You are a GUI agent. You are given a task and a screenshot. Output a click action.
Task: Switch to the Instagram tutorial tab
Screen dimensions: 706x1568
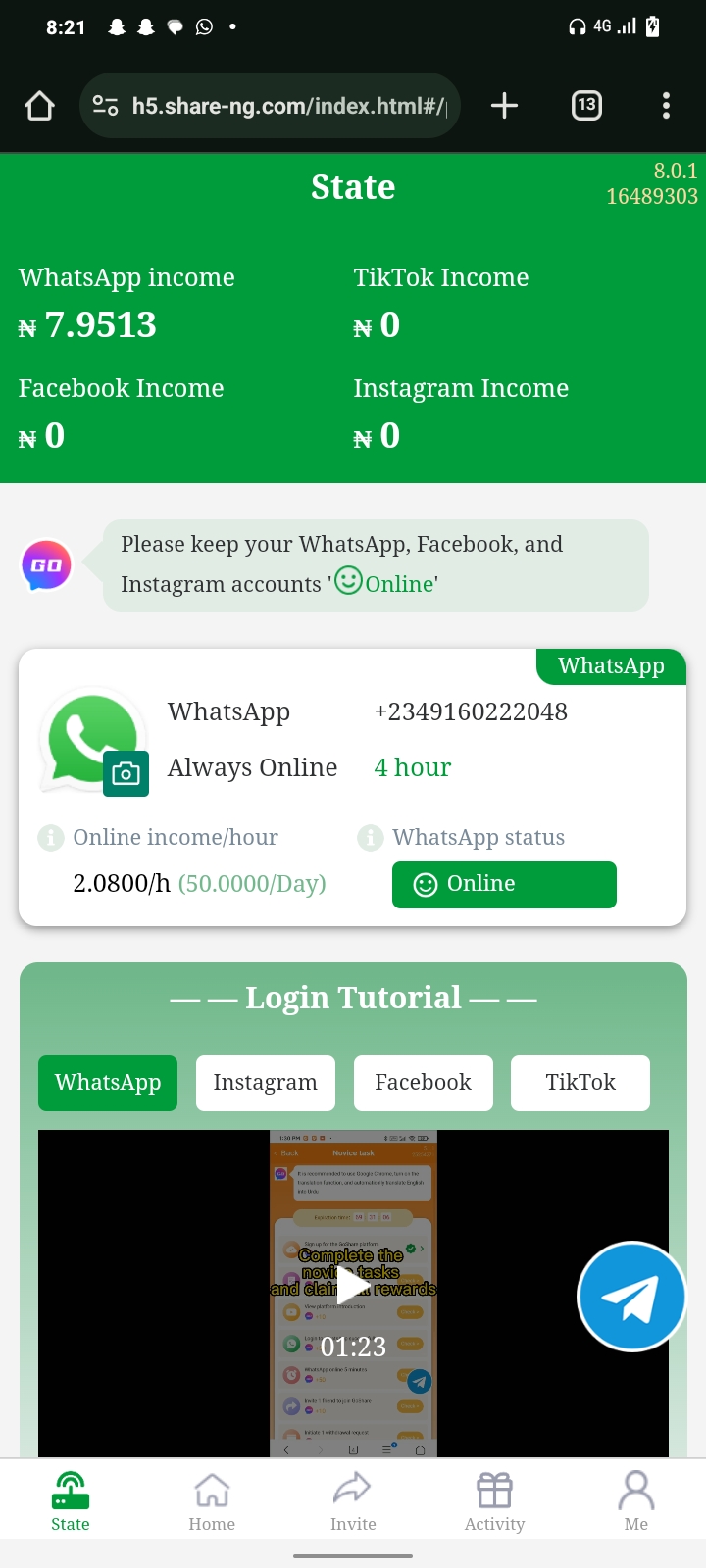coord(266,1083)
